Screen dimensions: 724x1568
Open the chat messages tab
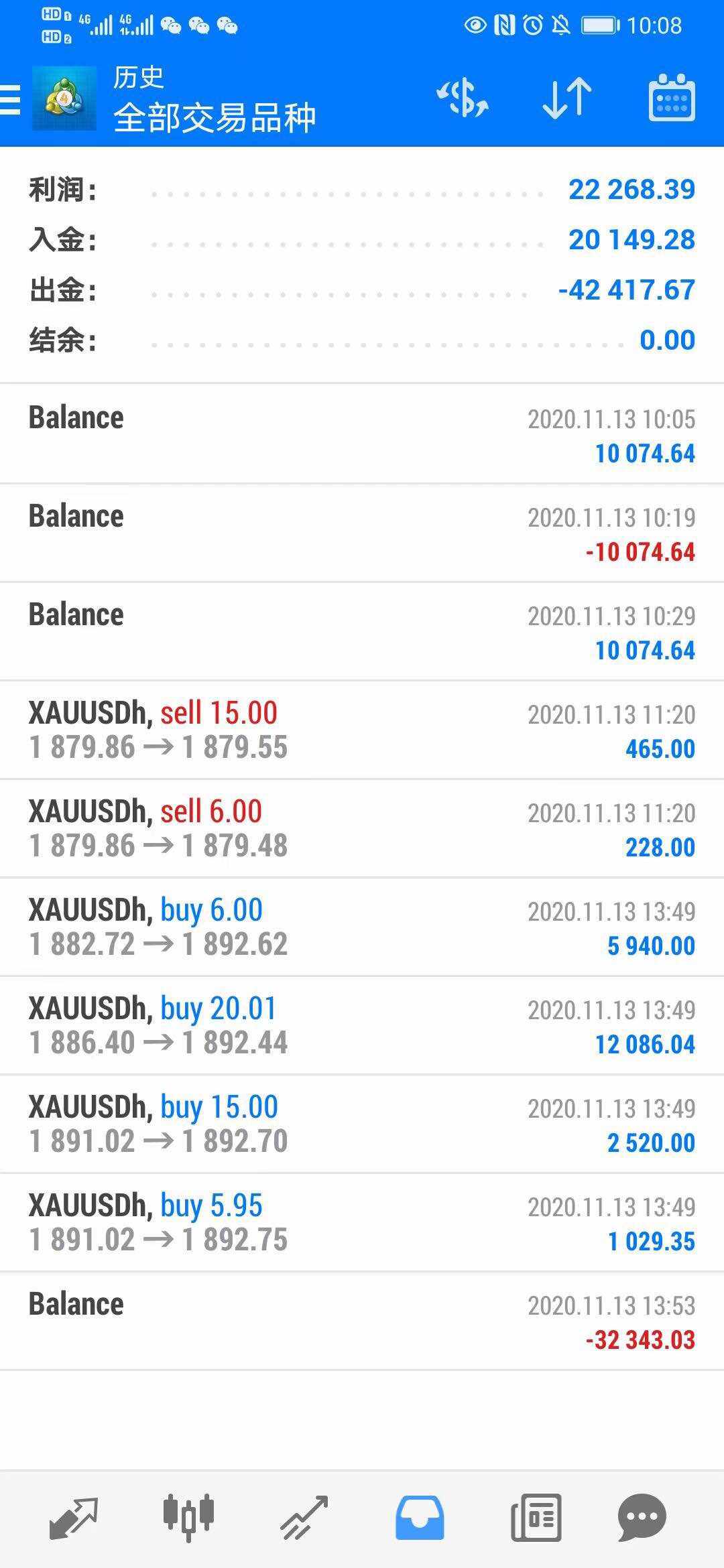642,1517
